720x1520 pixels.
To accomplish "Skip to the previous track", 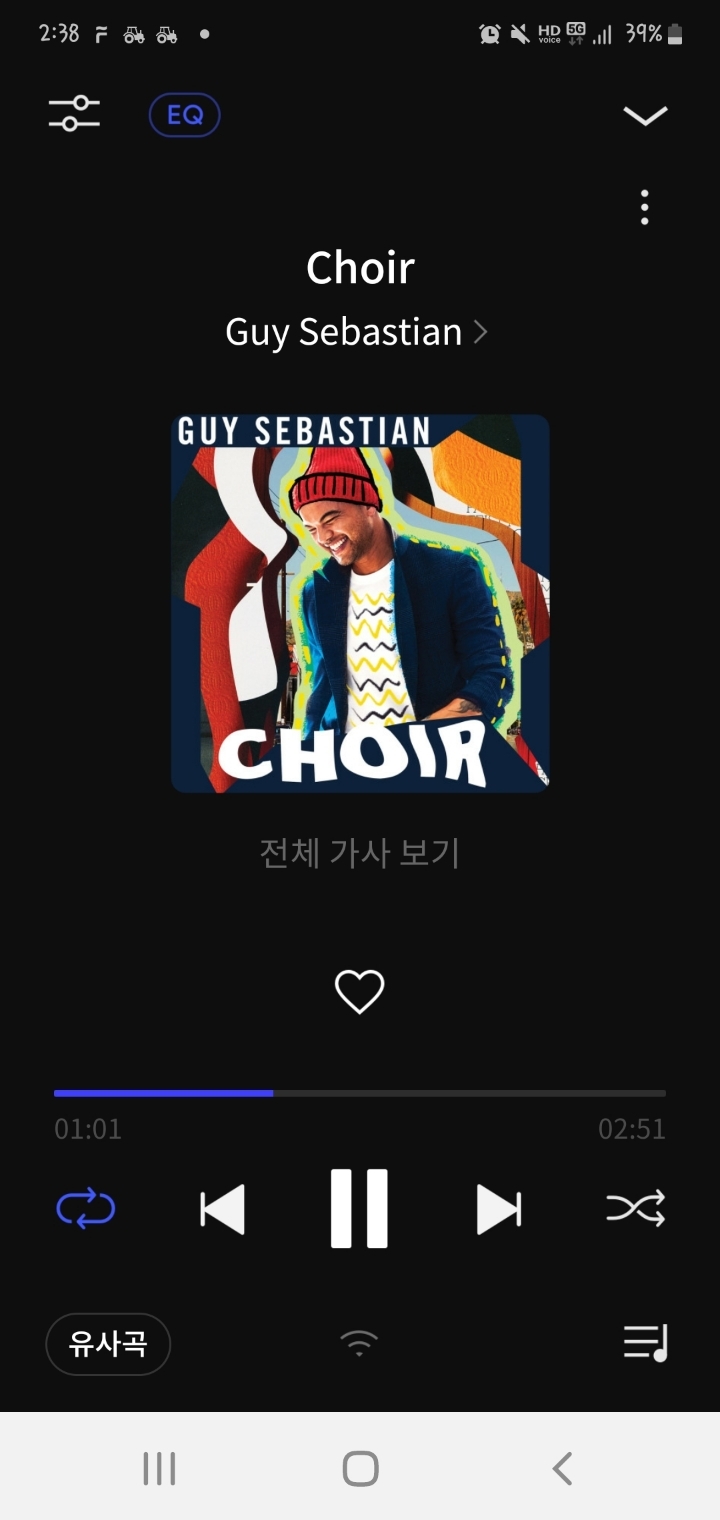I will [222, 1209].
